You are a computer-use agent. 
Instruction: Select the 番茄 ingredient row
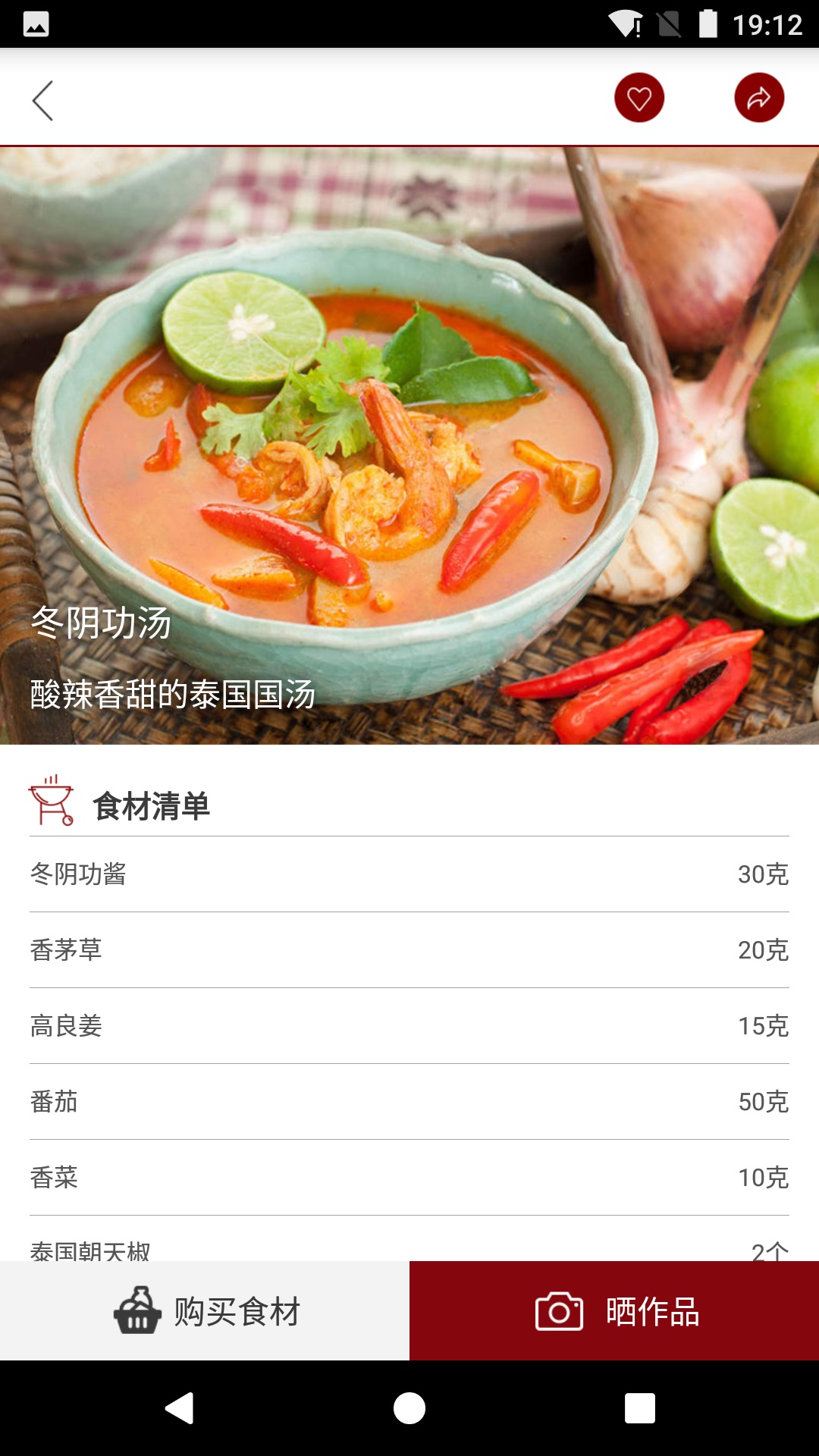409,1103
